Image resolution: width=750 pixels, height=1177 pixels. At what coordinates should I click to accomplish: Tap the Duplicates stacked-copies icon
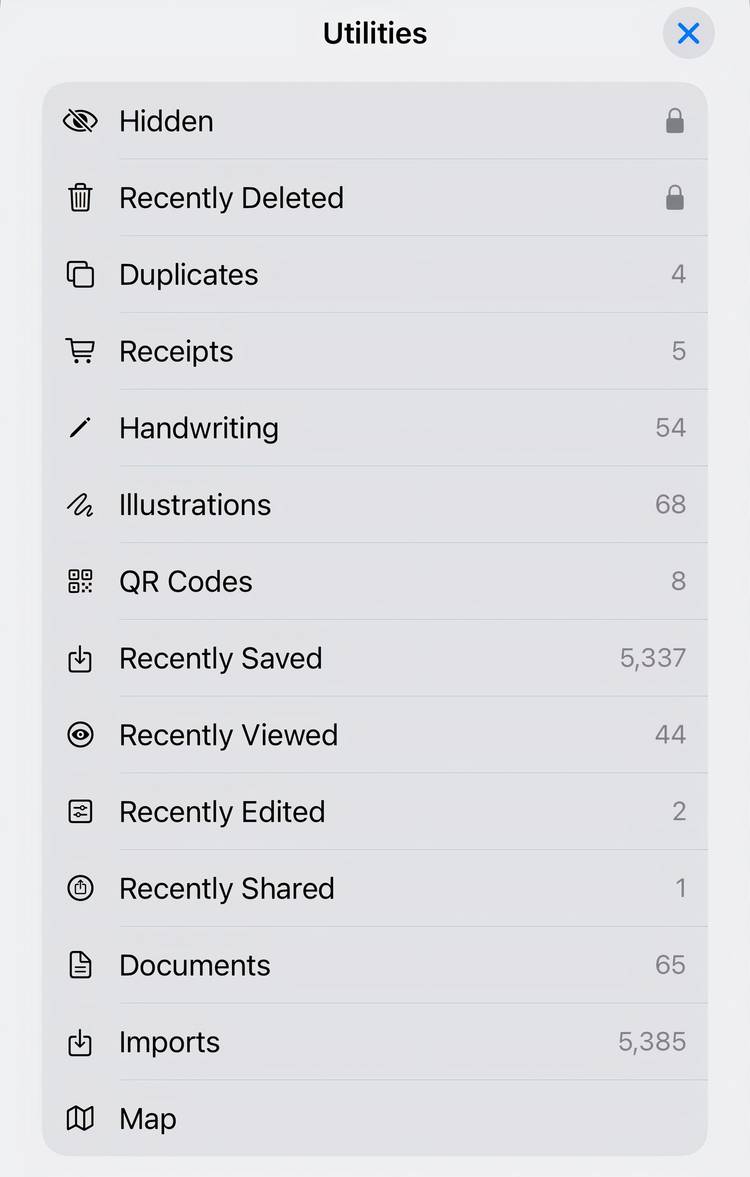pyautogui.click(x=80, y=274)
